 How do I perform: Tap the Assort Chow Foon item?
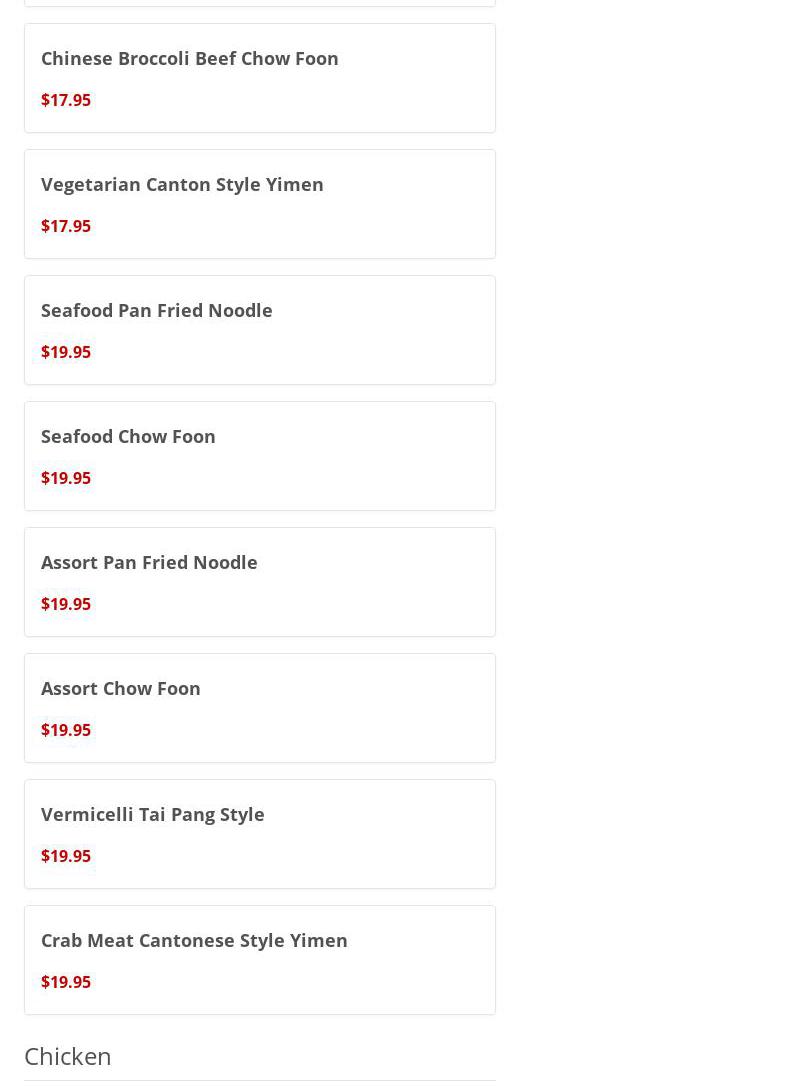coord(259,708)
